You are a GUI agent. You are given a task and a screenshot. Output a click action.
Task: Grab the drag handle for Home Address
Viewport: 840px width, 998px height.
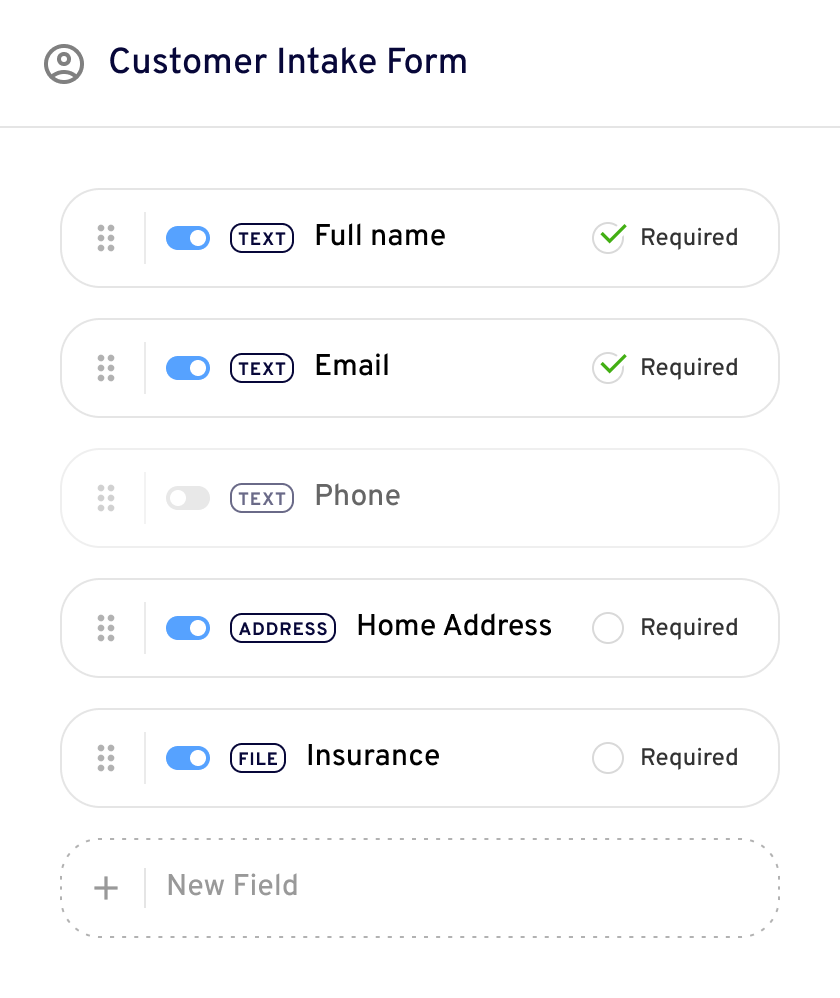tap(106, 628)
